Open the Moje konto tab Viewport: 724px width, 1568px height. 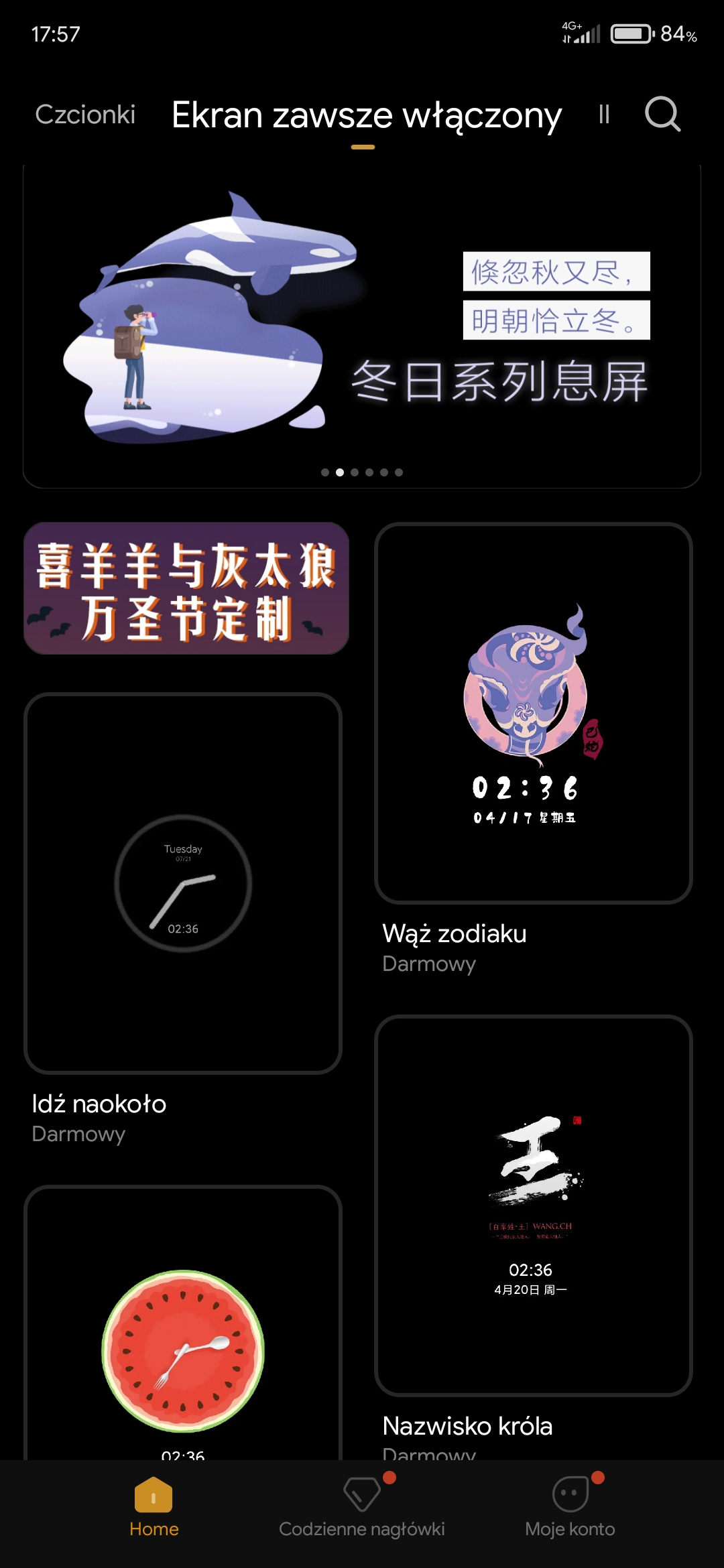click(570, 1508)
